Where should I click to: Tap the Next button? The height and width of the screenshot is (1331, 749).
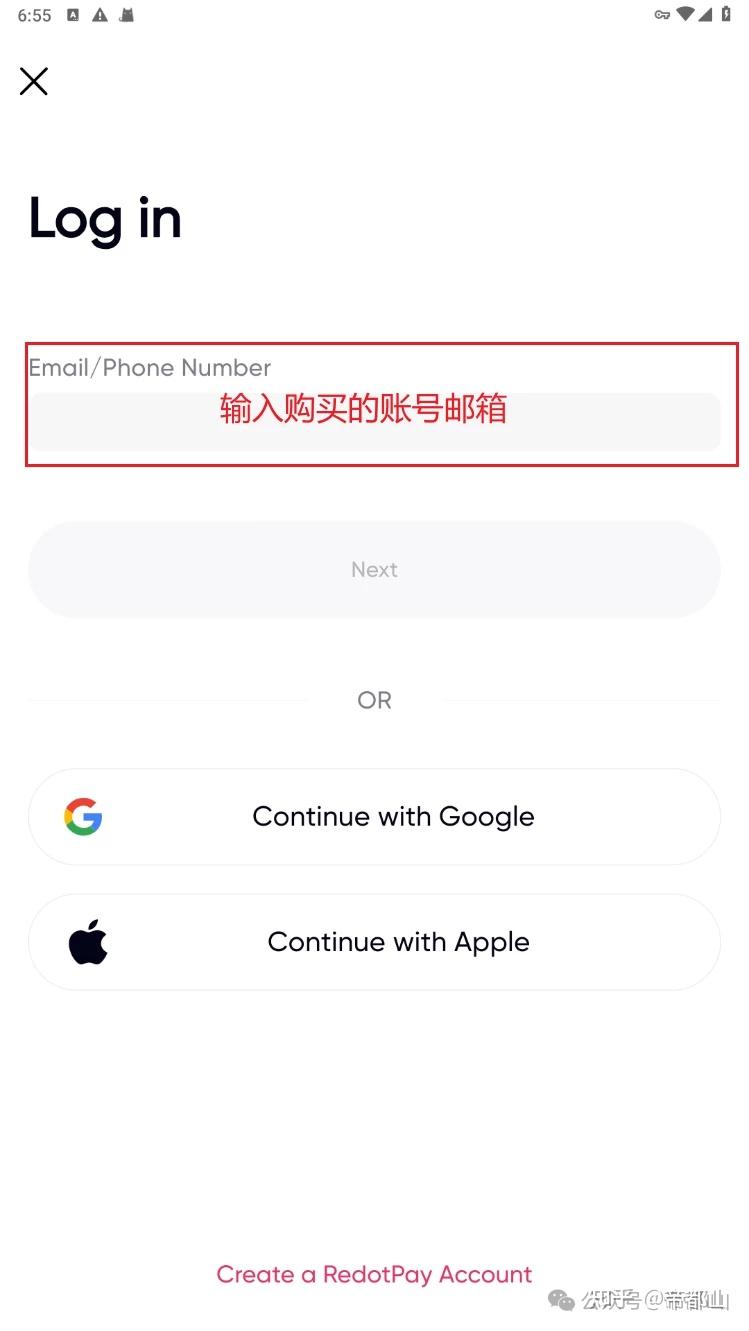pos(374,569)
